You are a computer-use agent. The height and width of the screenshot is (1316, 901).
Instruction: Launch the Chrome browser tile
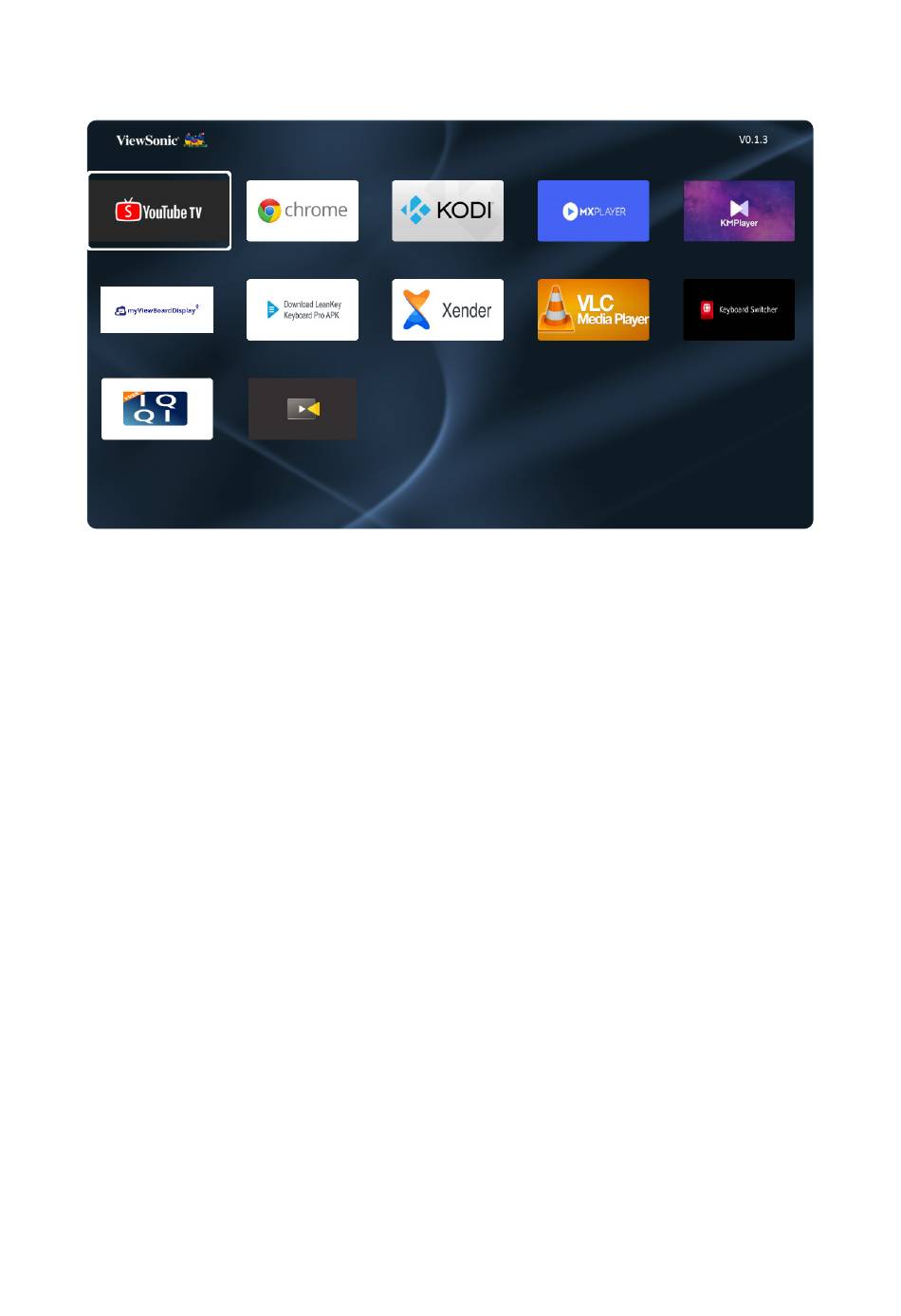(303, 211)
